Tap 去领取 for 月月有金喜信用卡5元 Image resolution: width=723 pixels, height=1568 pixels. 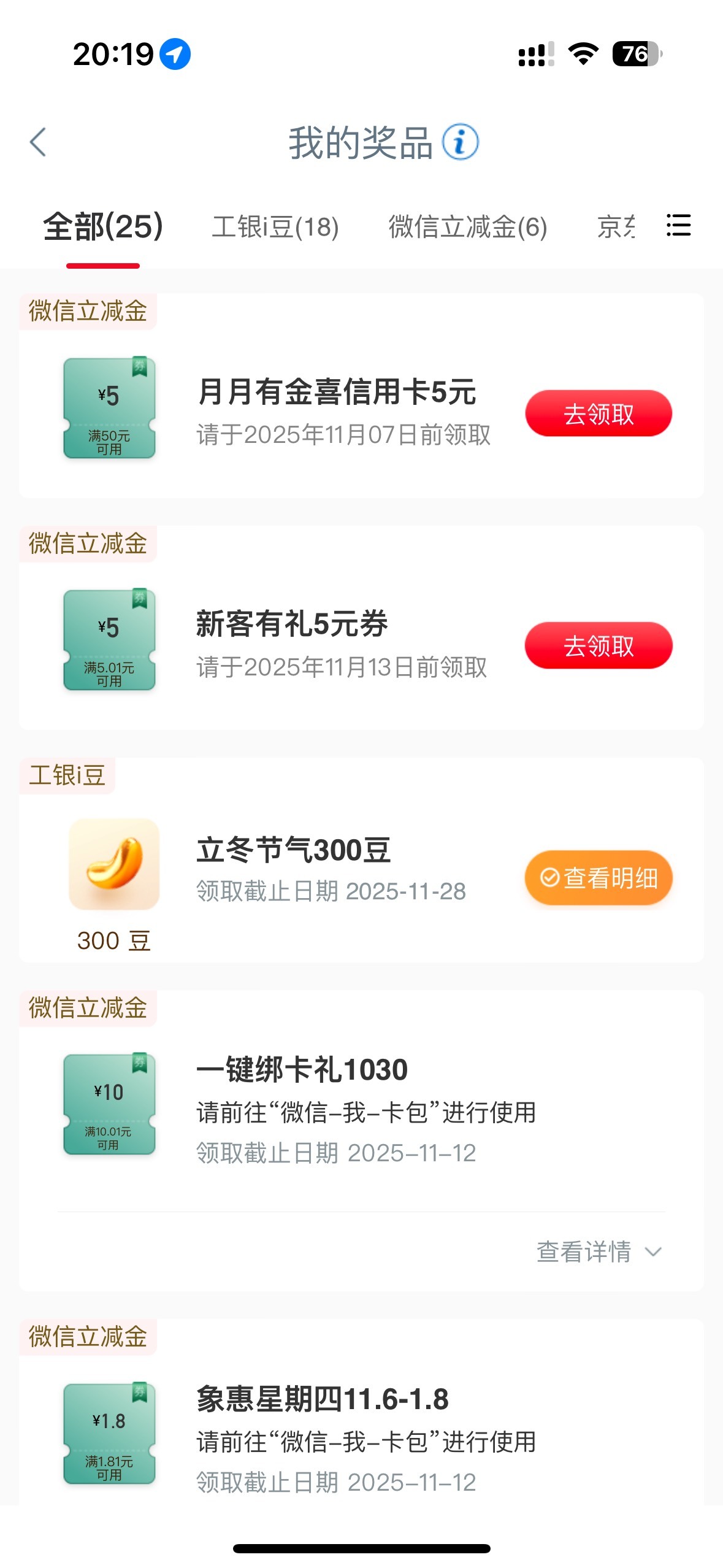599,413
